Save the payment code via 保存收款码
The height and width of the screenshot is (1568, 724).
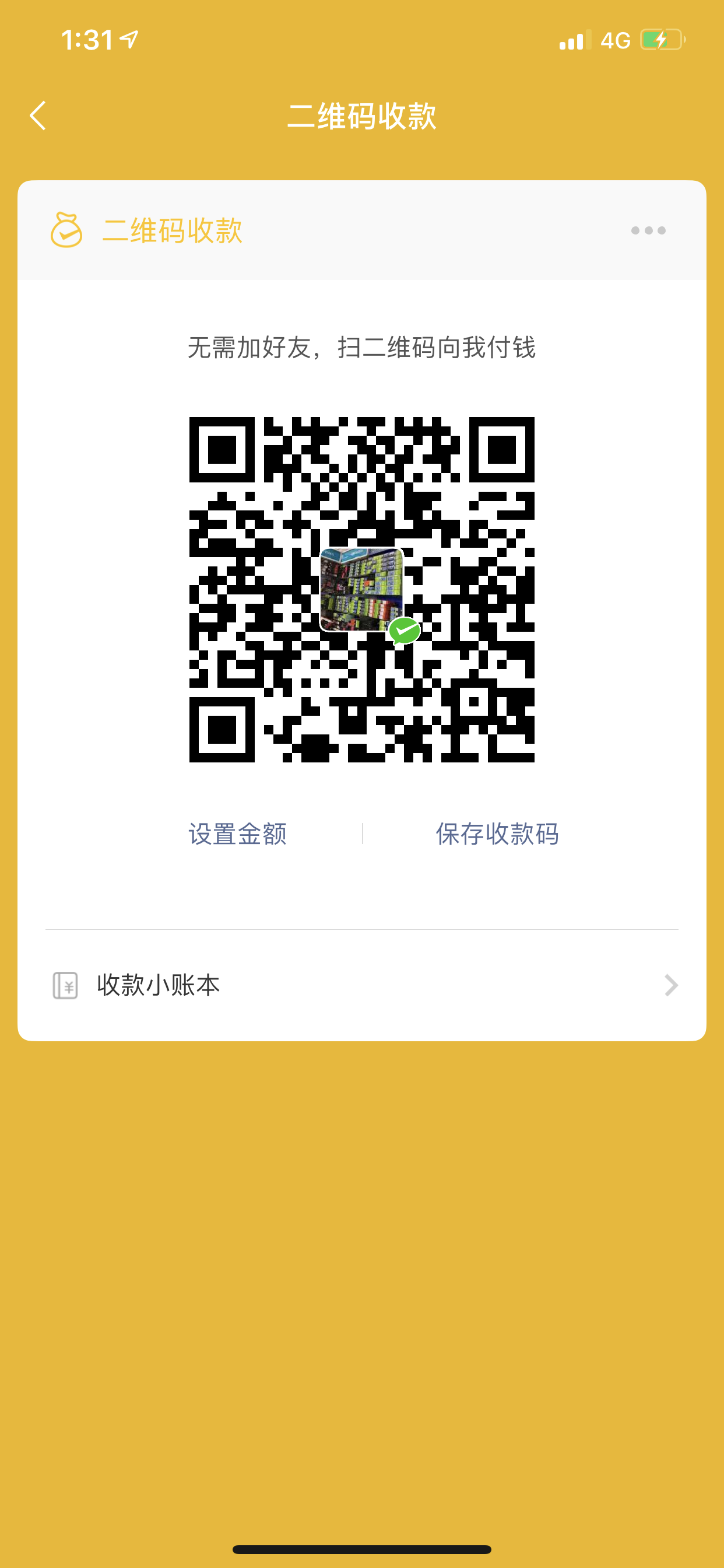point(497,834)
